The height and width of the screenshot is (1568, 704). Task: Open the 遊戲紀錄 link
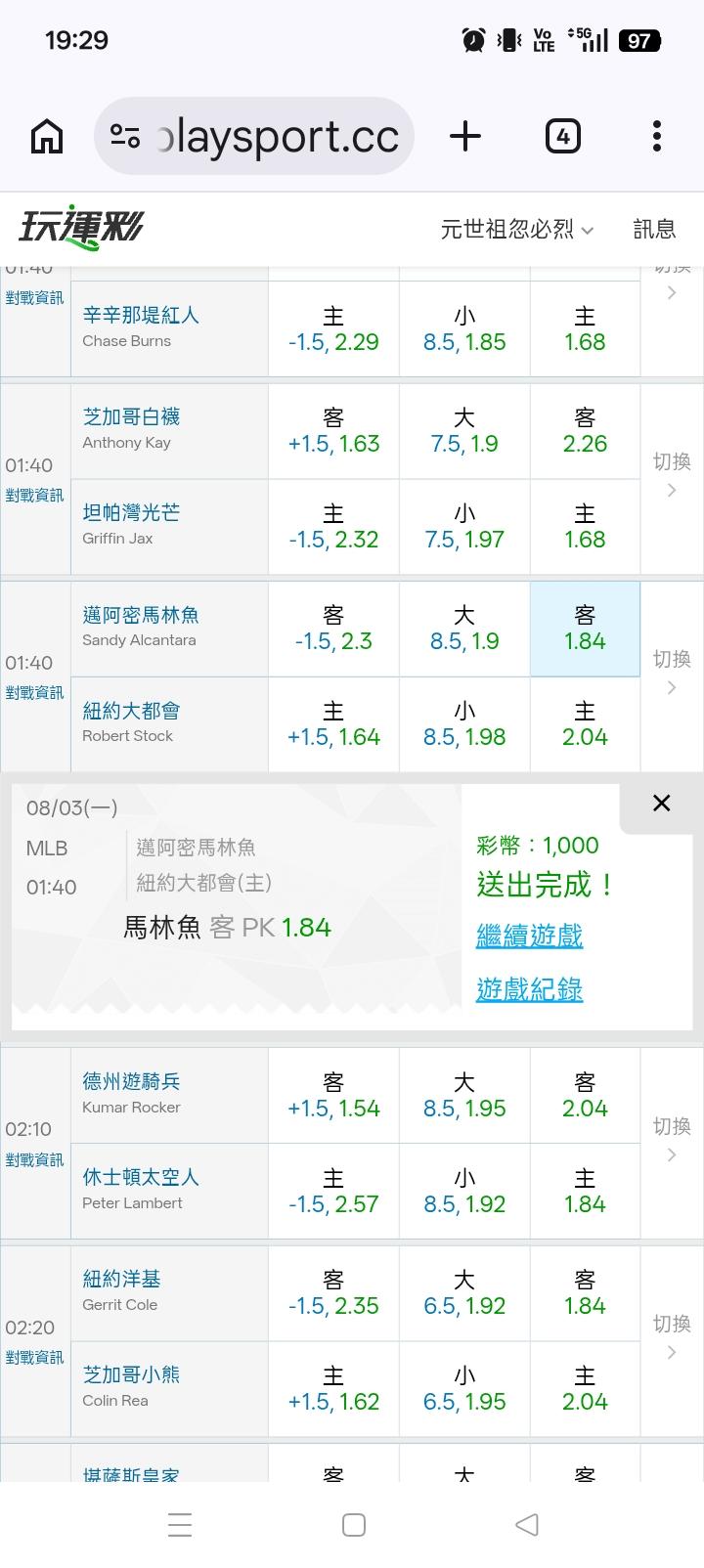tap(529, 989)
